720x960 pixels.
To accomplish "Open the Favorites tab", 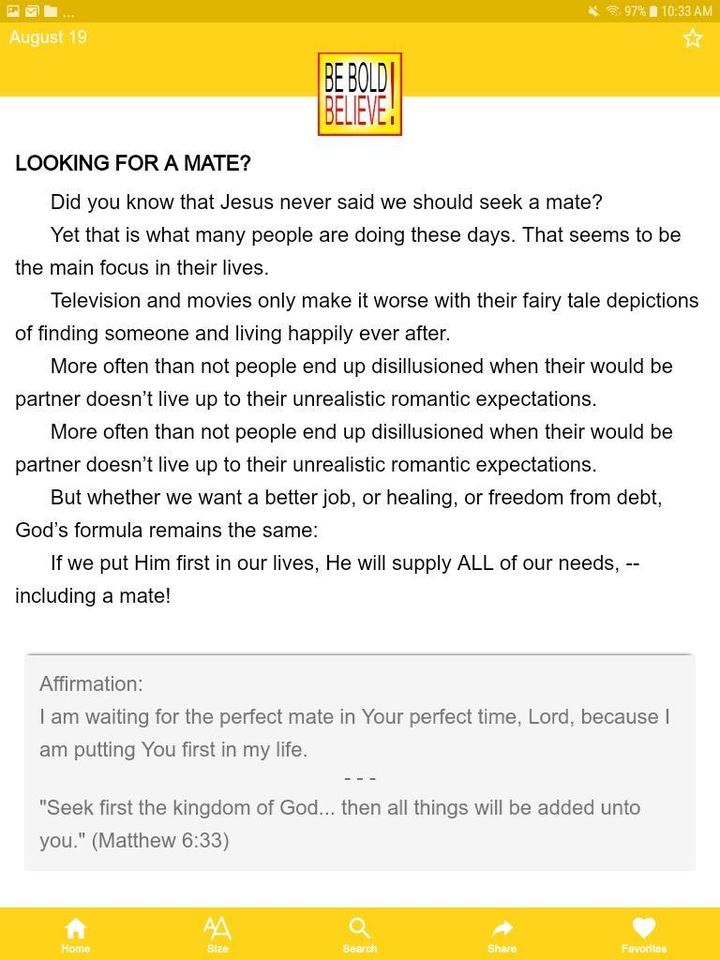I will tap(644, 934).
